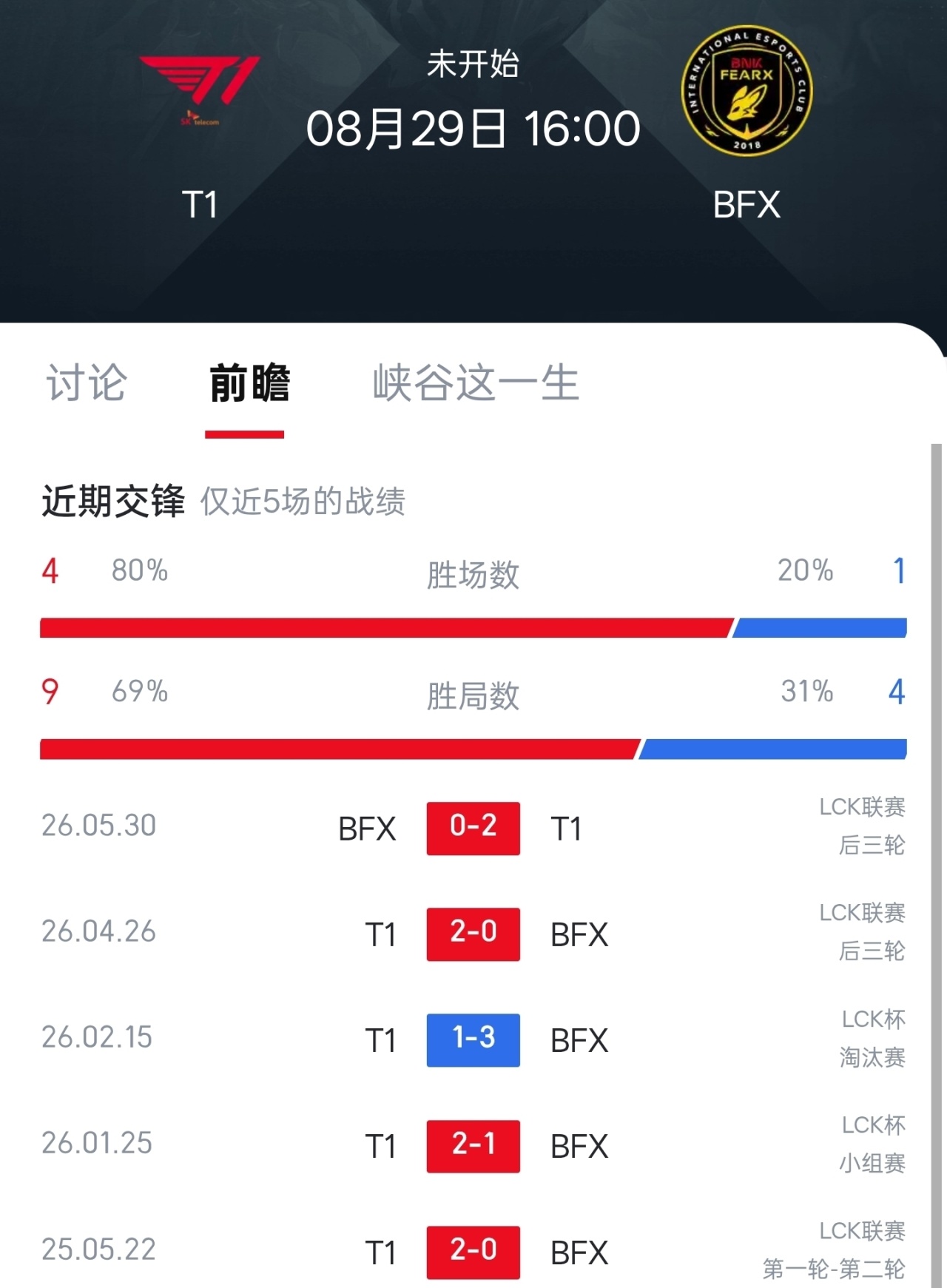
Task: Open the T1 team page from the header
Action: tap(199, 137)
